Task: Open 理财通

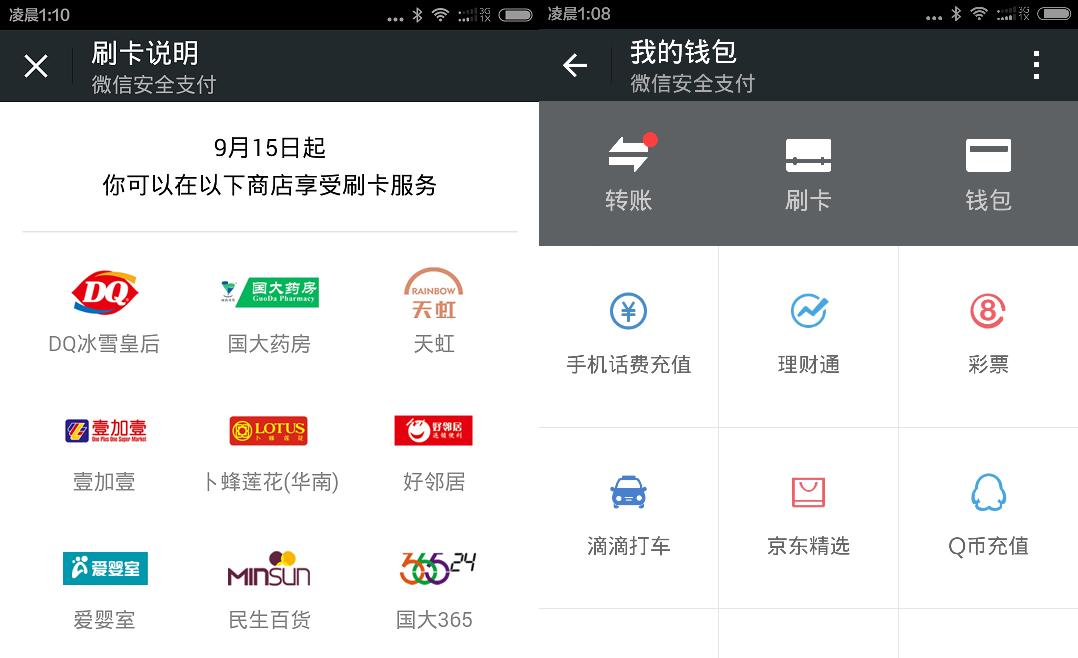Action: 808,335
